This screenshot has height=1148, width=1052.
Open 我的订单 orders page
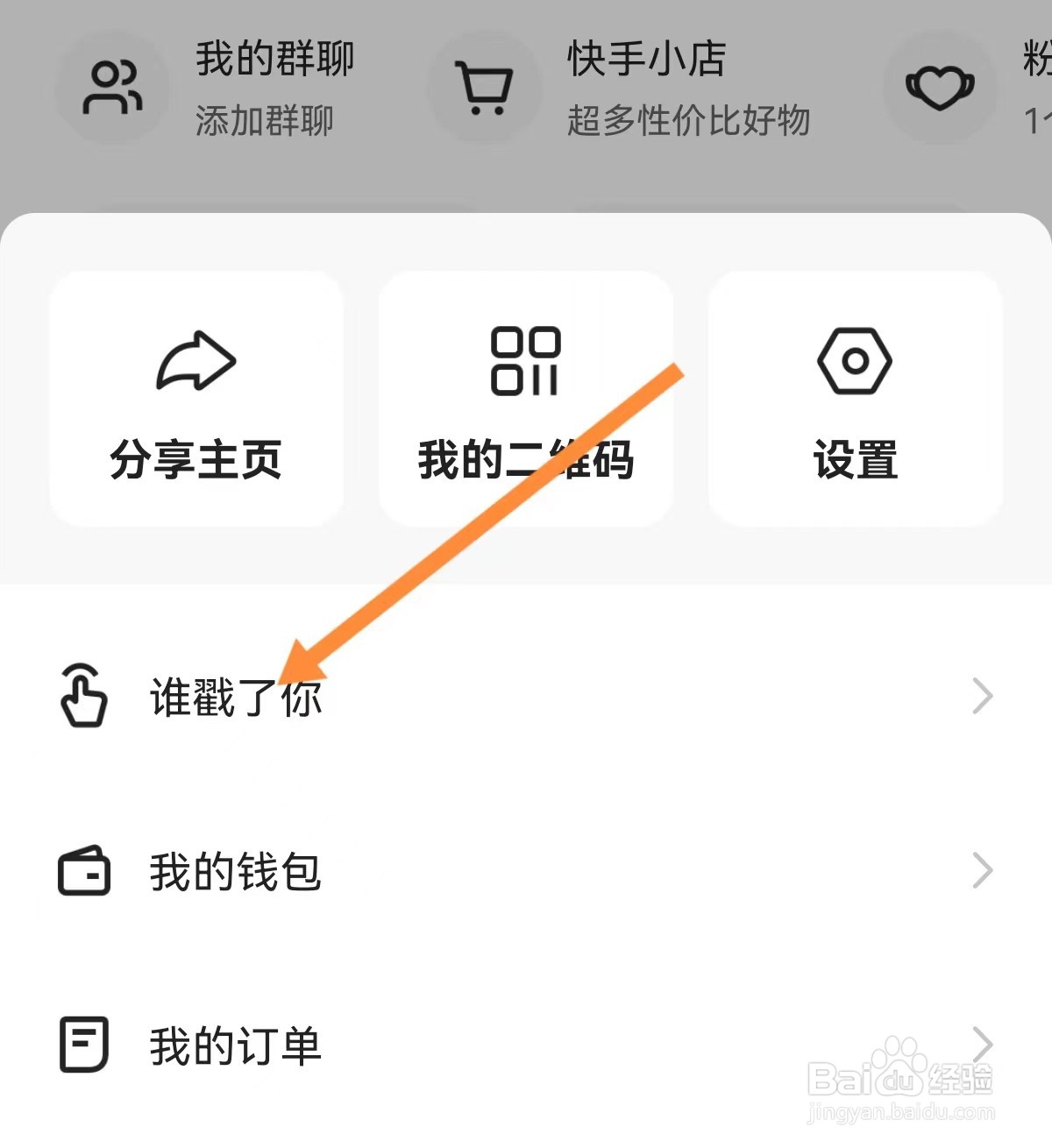pyautogui.click(x=237, y=1043)
